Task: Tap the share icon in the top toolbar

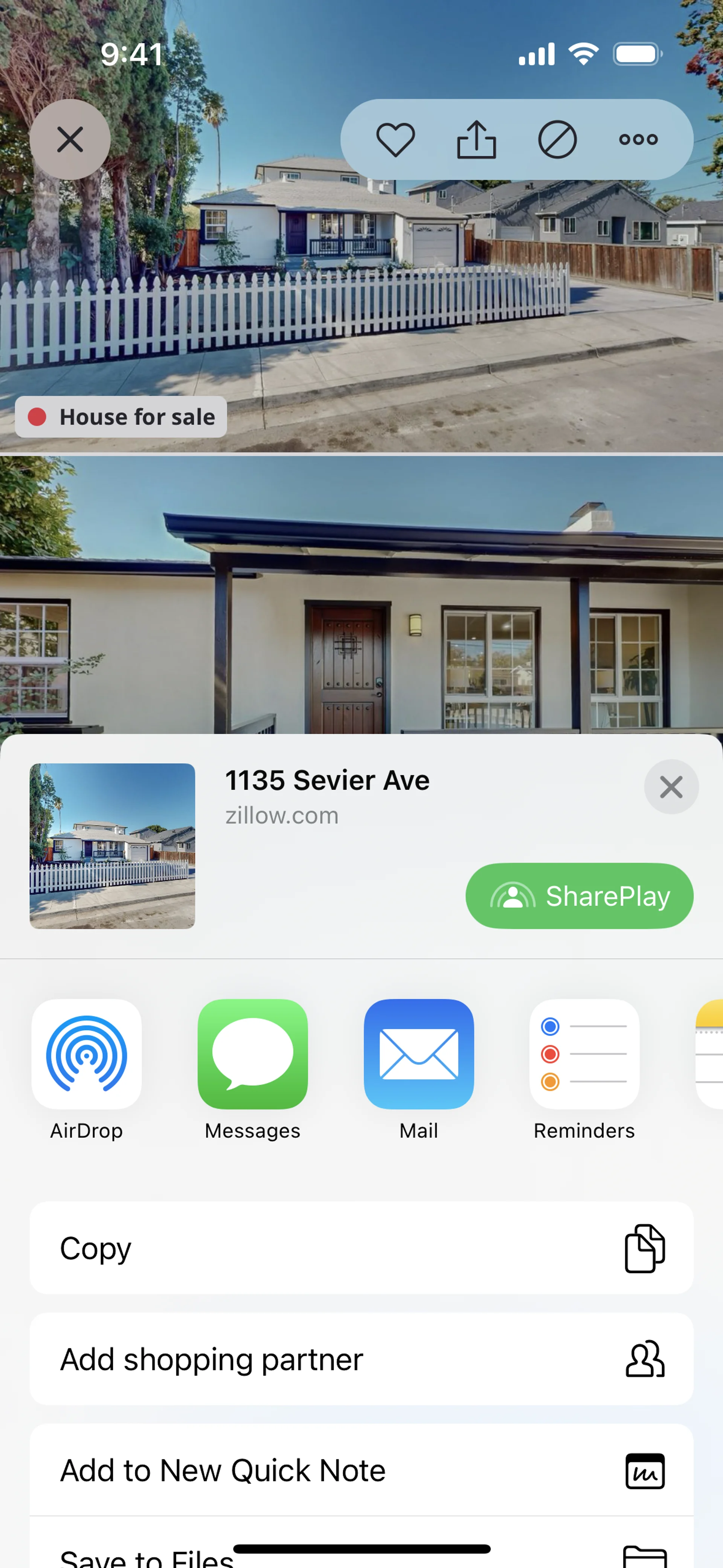Action: click(x=476, y=139)
